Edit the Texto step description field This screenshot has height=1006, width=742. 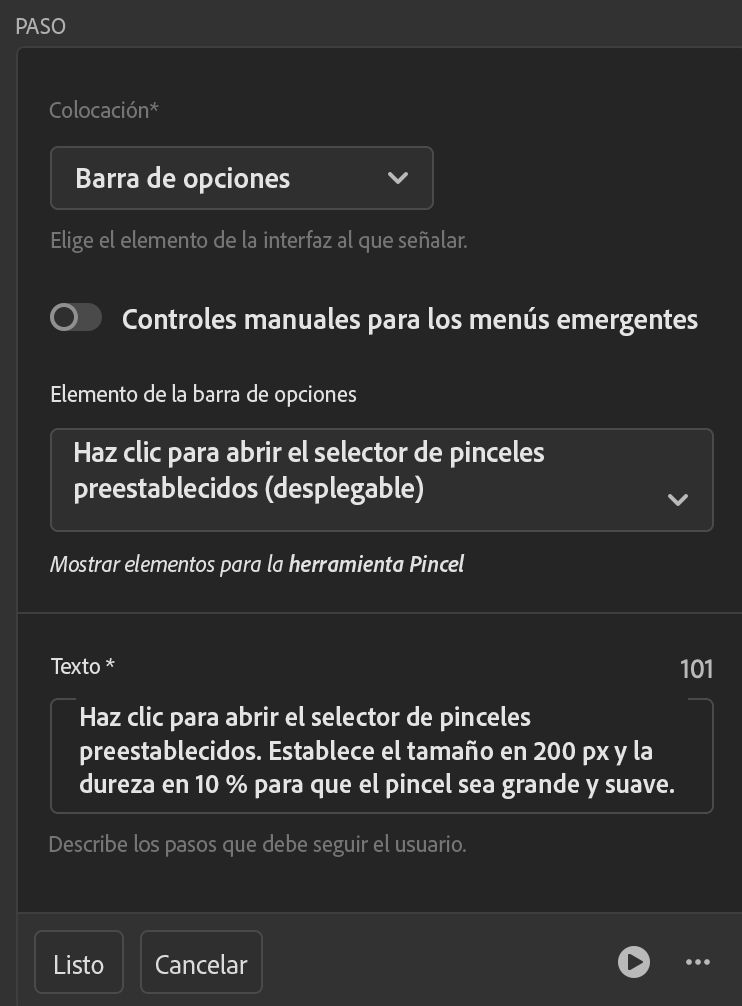pyautogui.click(x=381, y=756)
